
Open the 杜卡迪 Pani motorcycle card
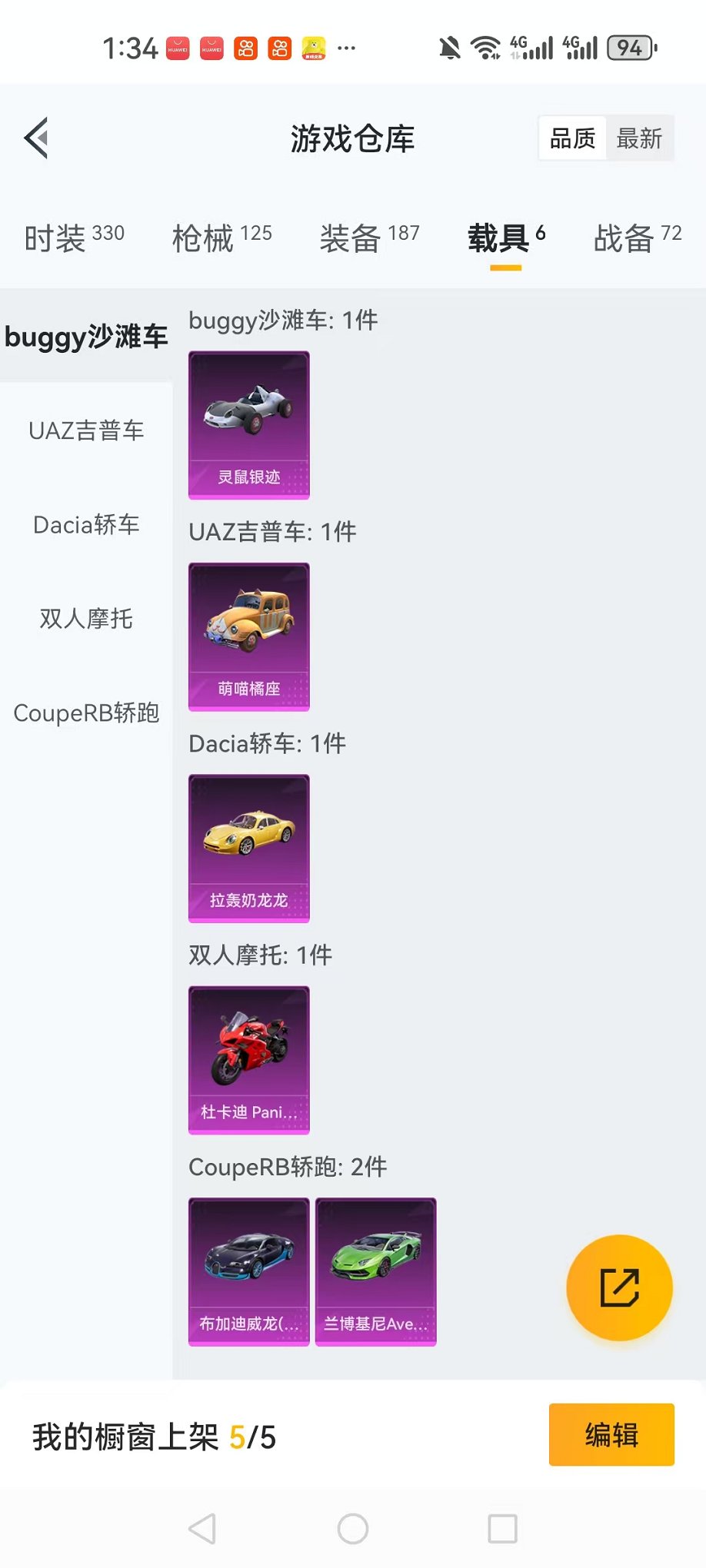pyautogui.click(x=249, y=1060)
